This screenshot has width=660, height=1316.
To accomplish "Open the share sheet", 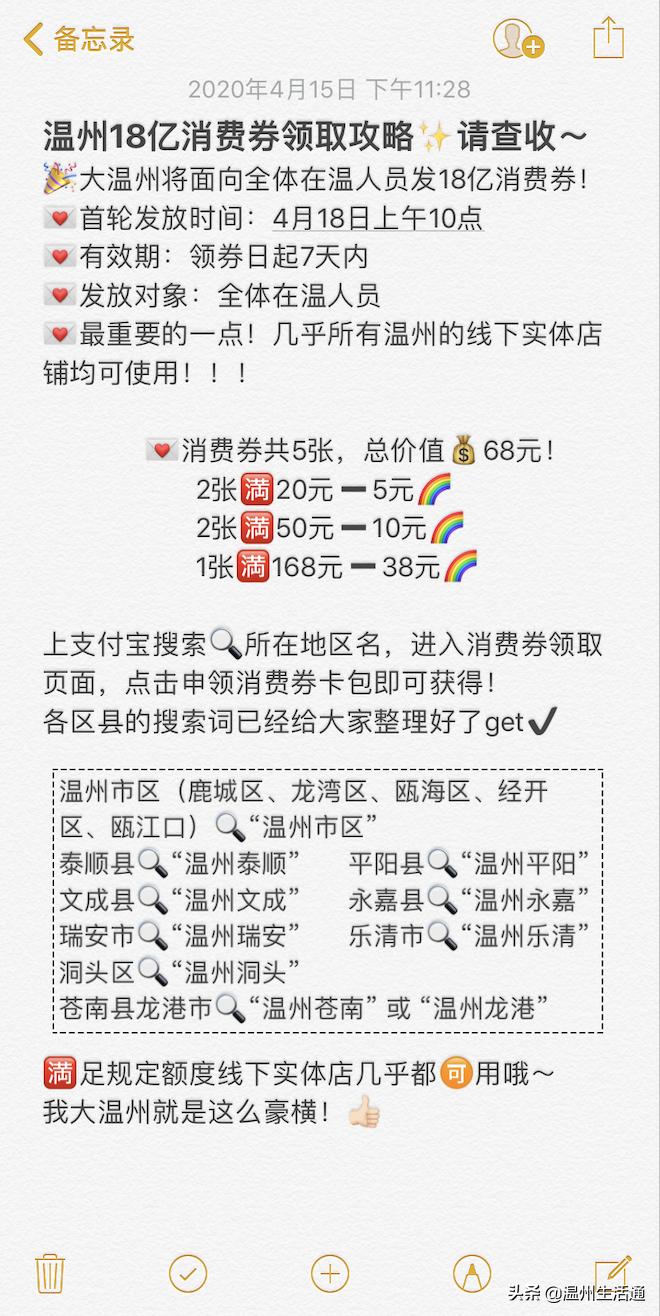I will click(x=608, y=40).
